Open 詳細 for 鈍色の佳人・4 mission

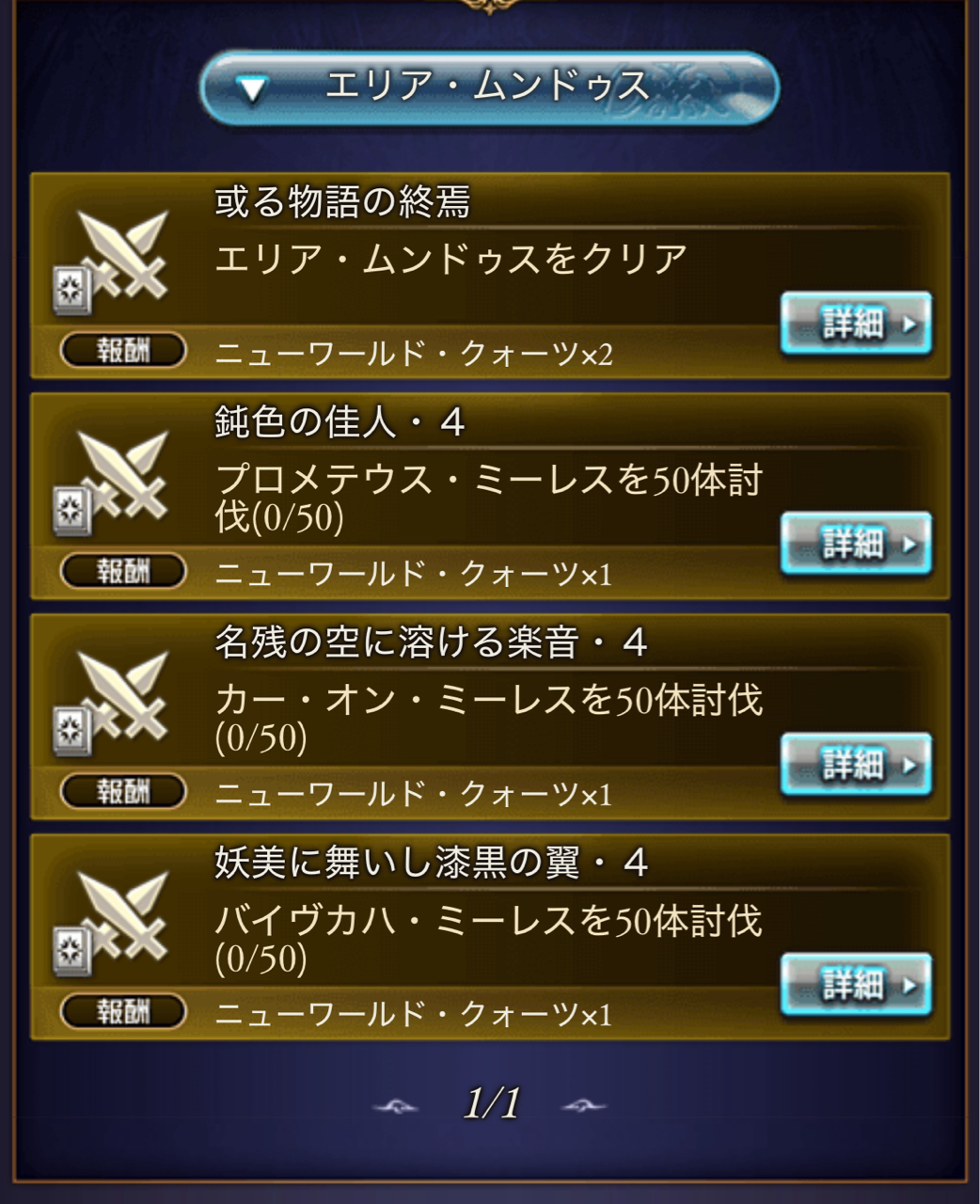point(855,544)
